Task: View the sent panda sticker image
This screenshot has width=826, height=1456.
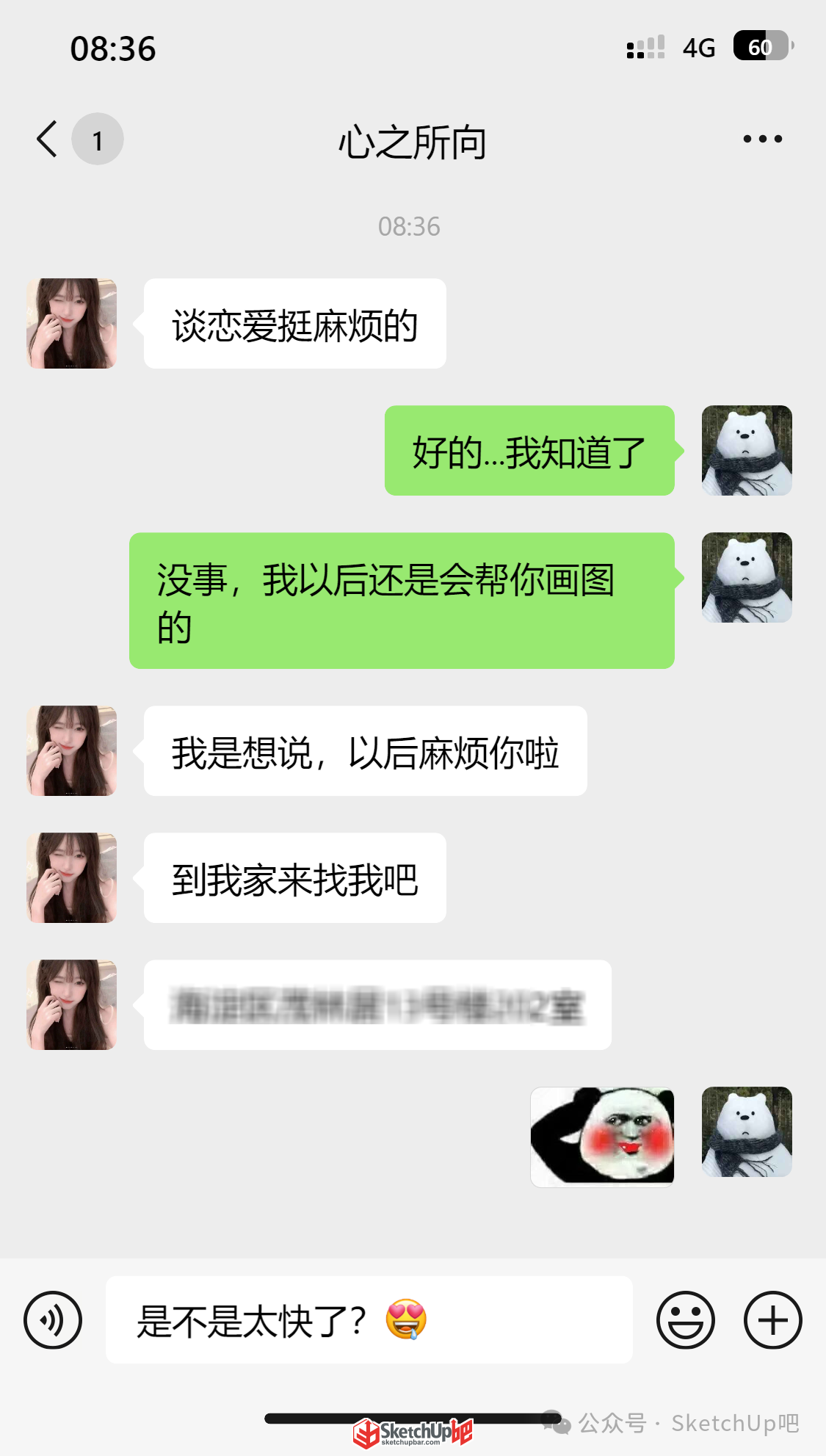Action: pos(602,1137)
